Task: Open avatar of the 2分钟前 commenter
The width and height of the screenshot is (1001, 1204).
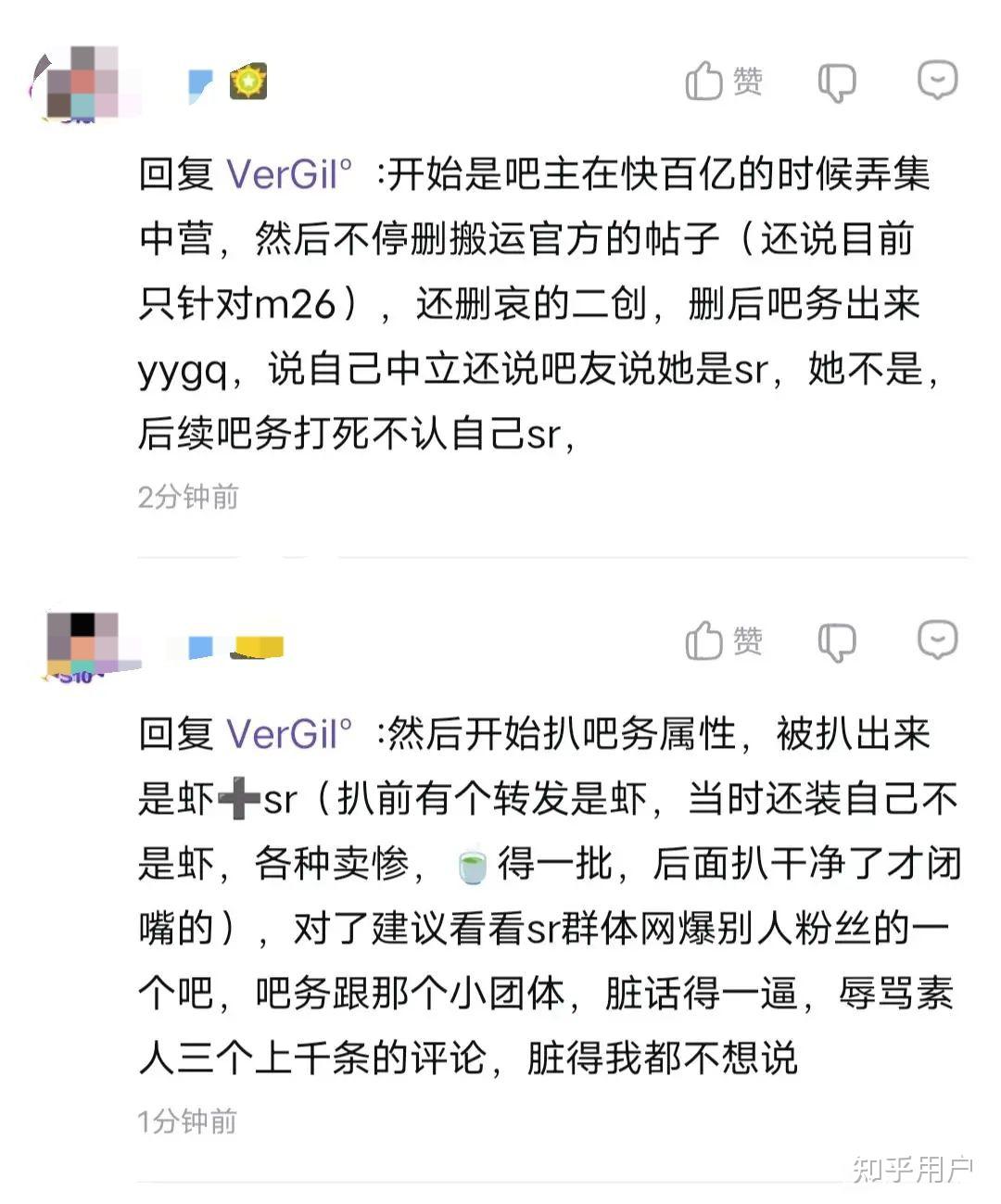Action: (x=82, y=83)
